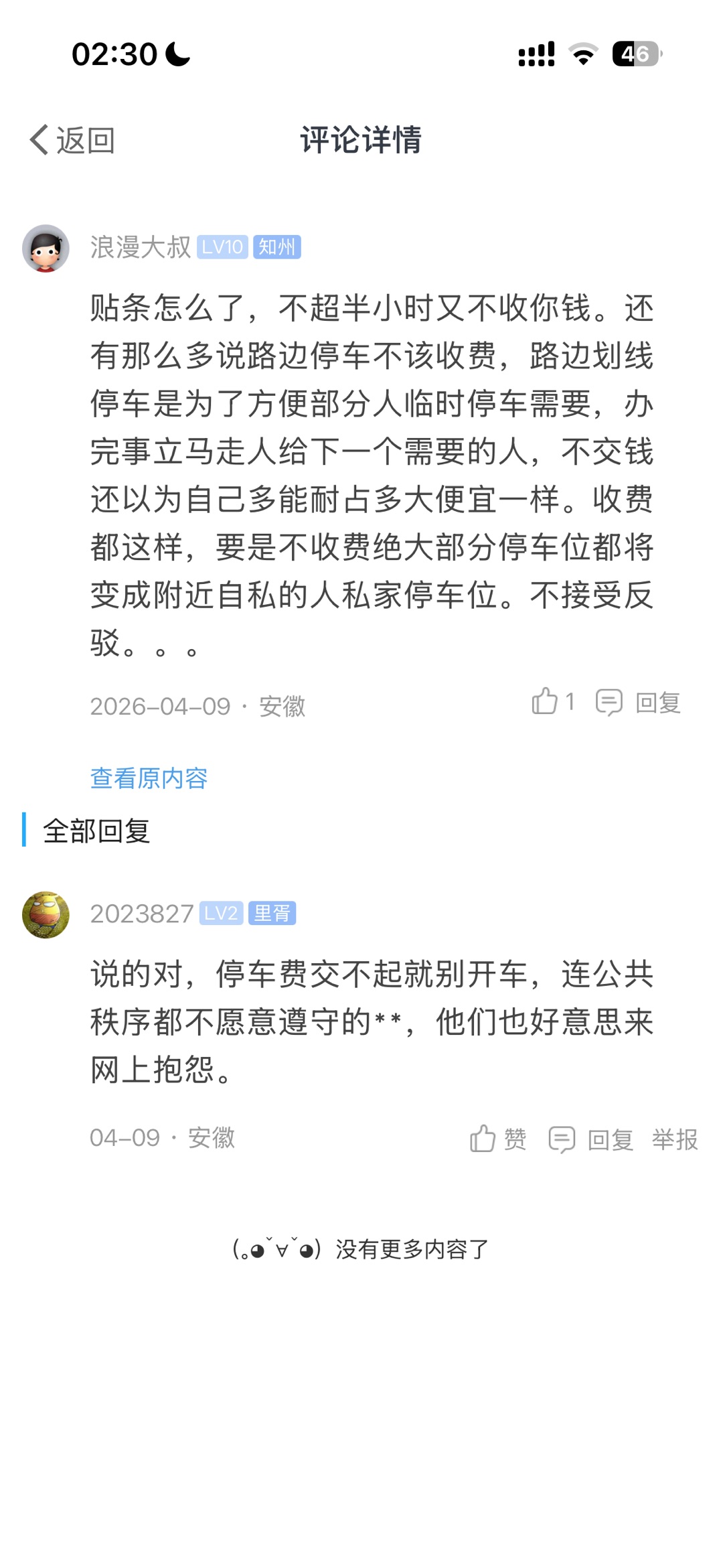Go back with the 返回 button
The height and width of the screenshot is (1568, 723).
tap(72, 140)
